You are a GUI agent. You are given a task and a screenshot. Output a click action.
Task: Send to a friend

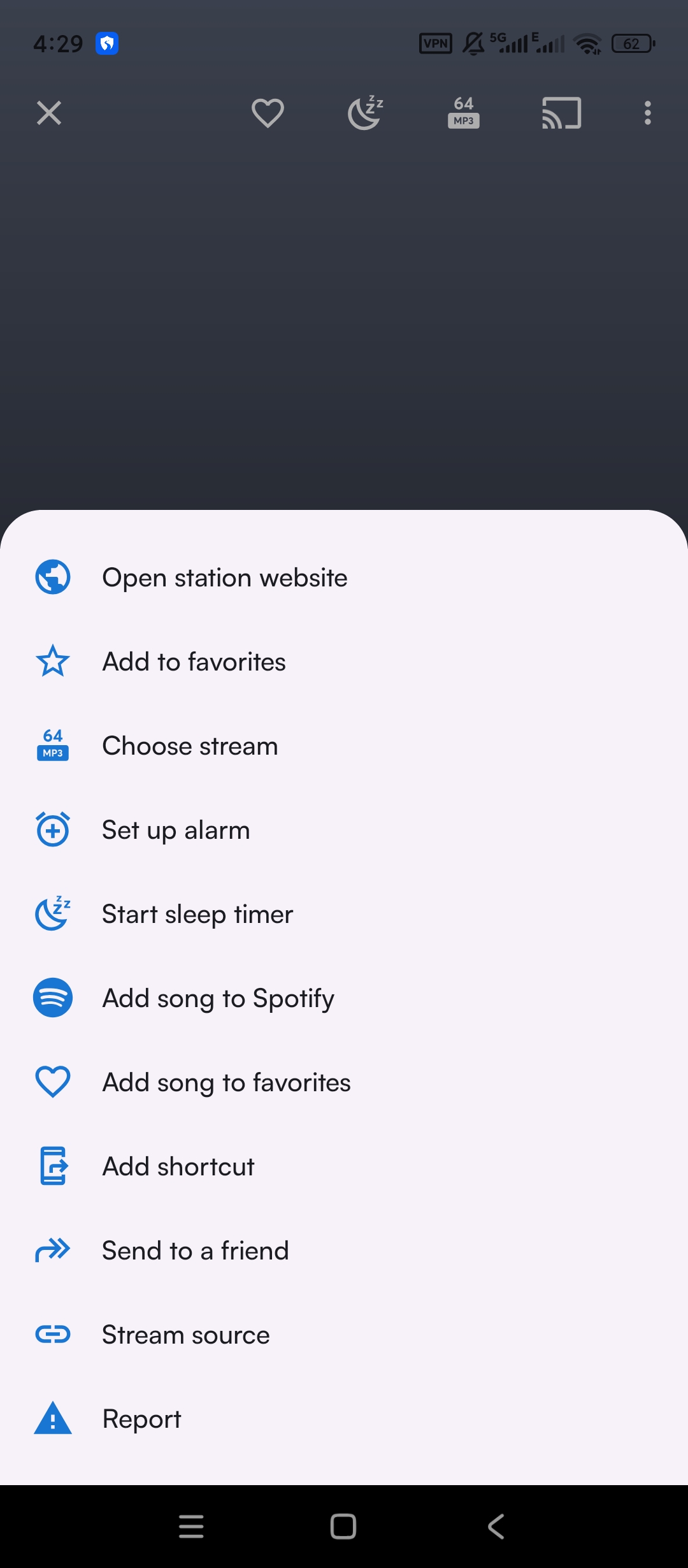click(x=344, y=1251)
